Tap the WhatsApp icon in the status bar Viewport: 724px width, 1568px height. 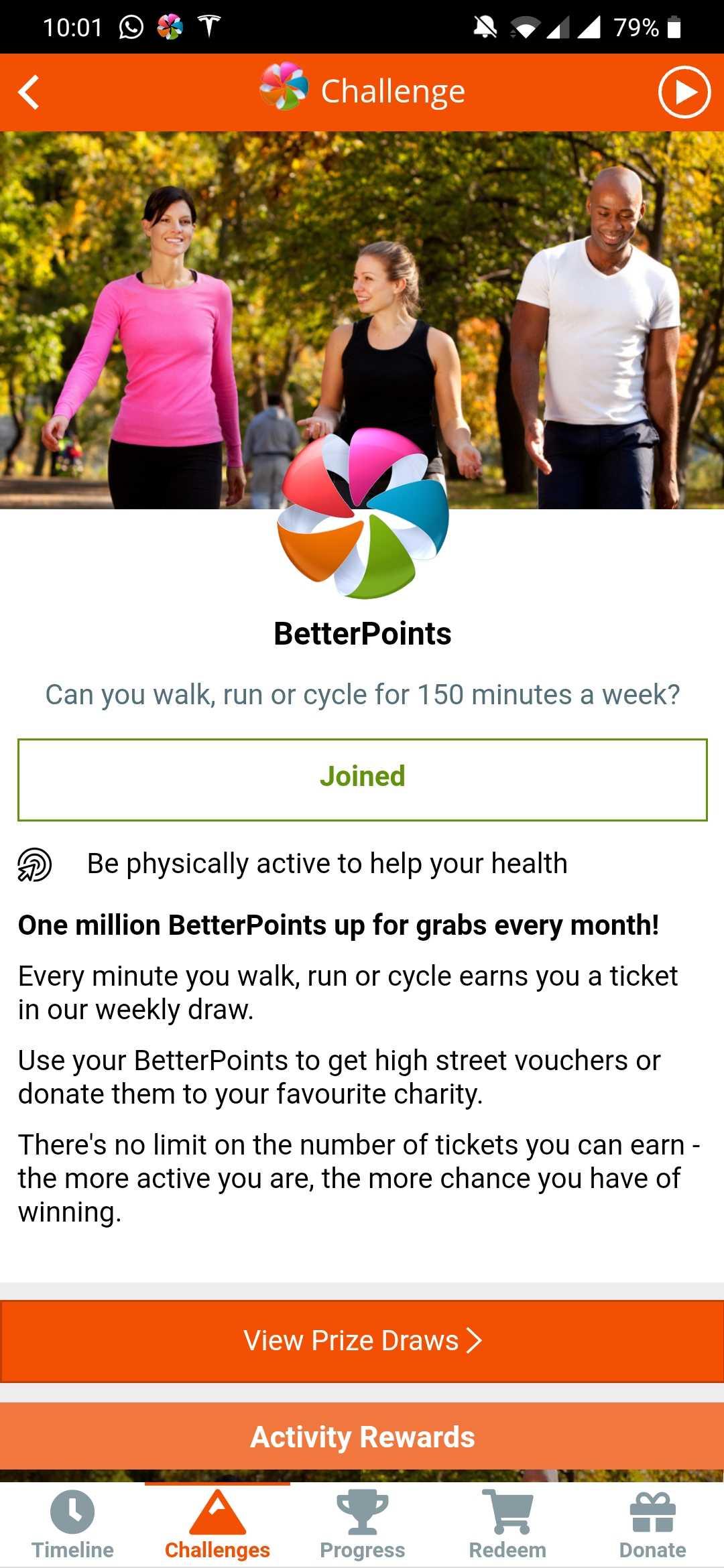click(131, 27)
